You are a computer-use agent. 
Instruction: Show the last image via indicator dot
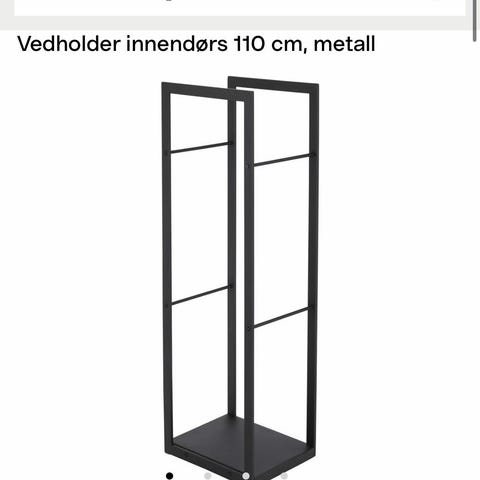284,476
